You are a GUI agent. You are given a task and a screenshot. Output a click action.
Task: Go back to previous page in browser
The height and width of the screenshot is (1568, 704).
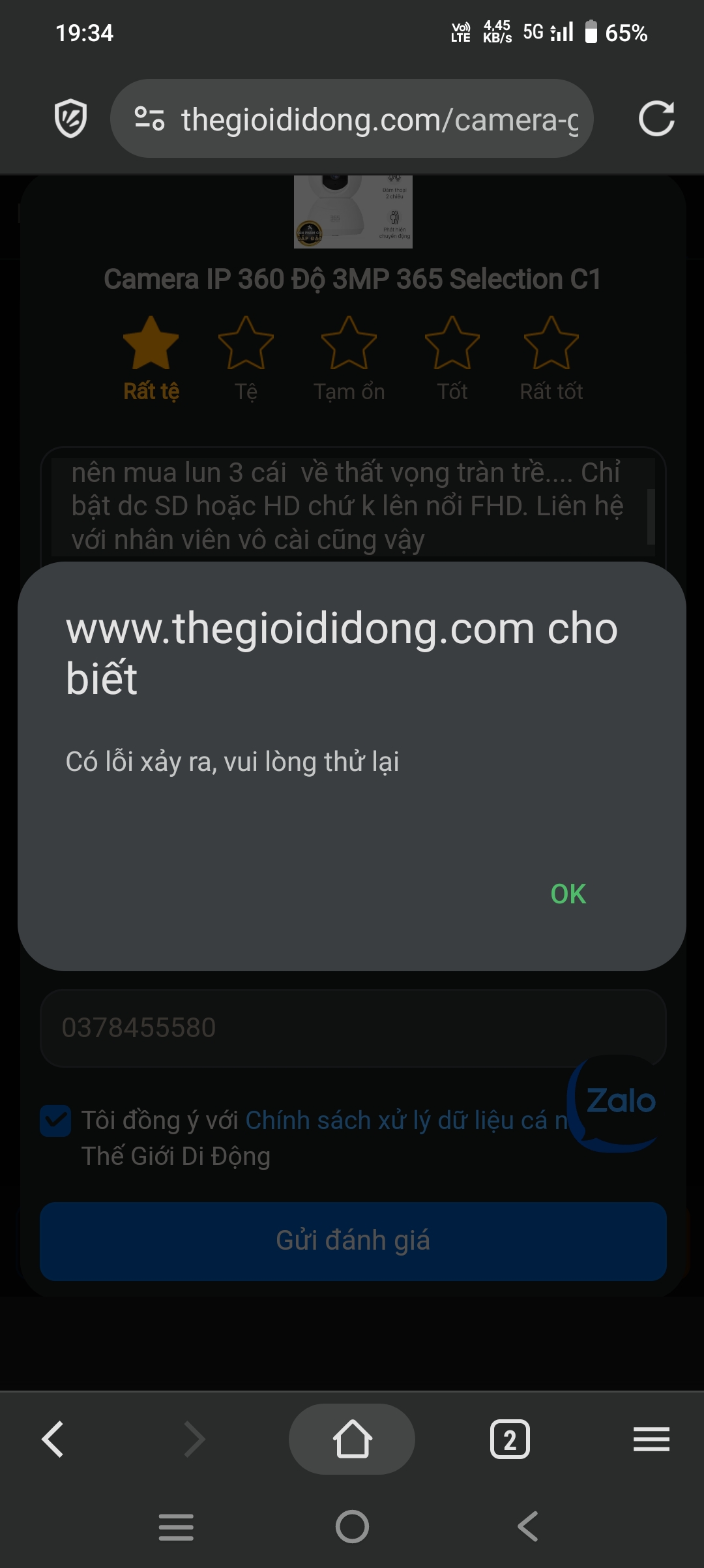[53, 1439]
